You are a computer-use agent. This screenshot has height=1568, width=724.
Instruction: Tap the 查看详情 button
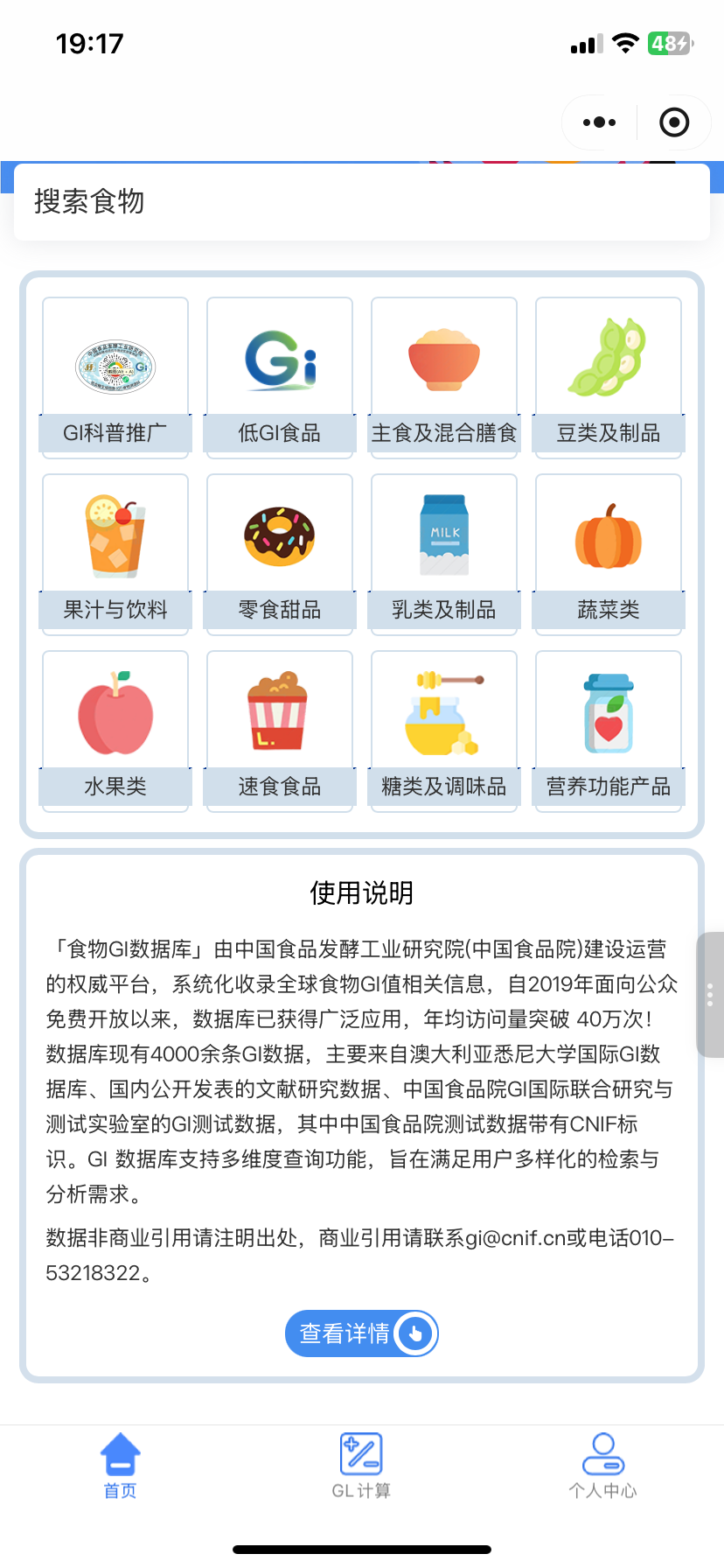(361, 1333)
